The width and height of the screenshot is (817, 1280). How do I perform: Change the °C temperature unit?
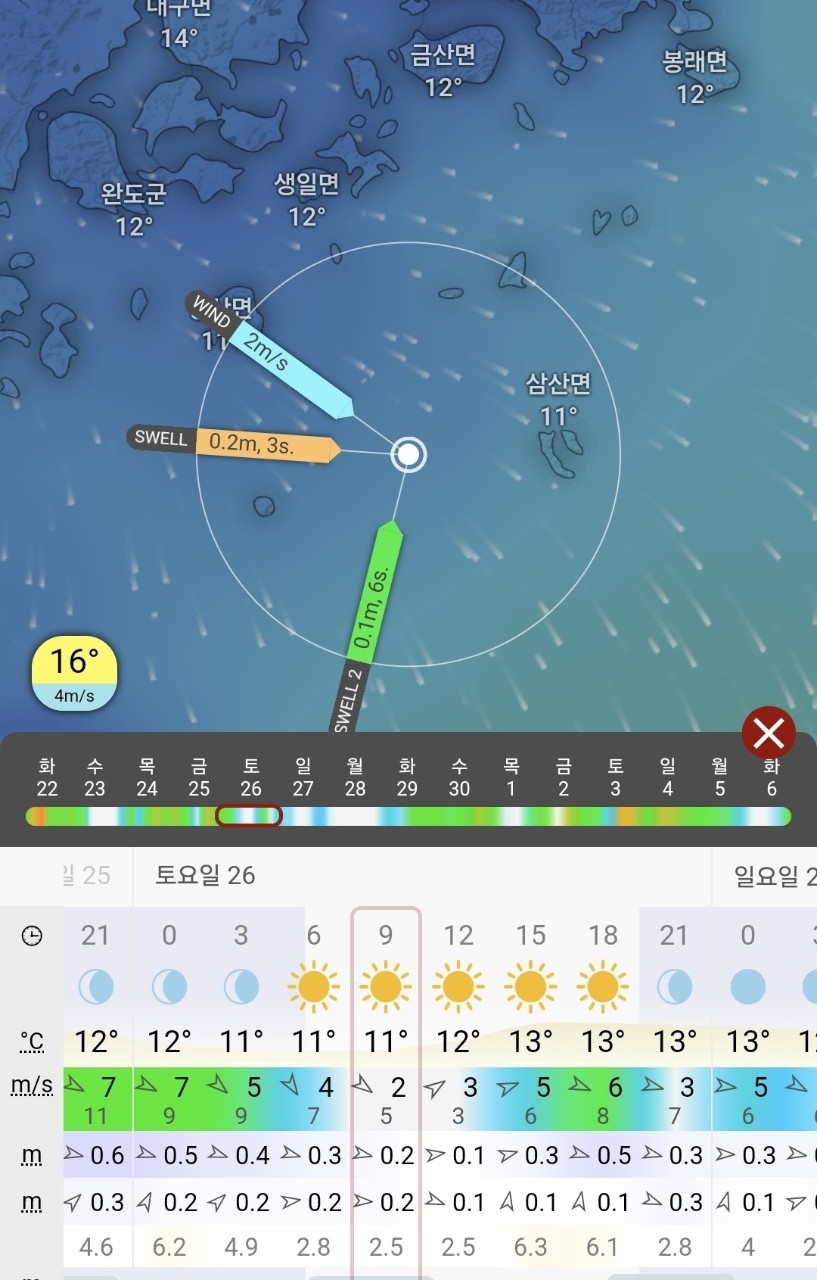[32, 1042]
